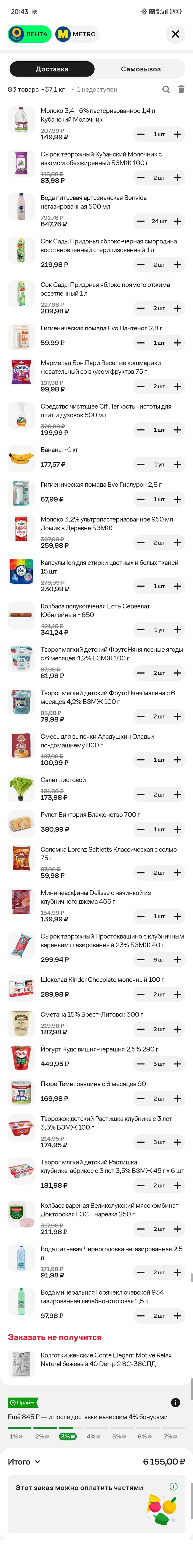Increase quantity of Бананы ~1 кг

(177, 465)
